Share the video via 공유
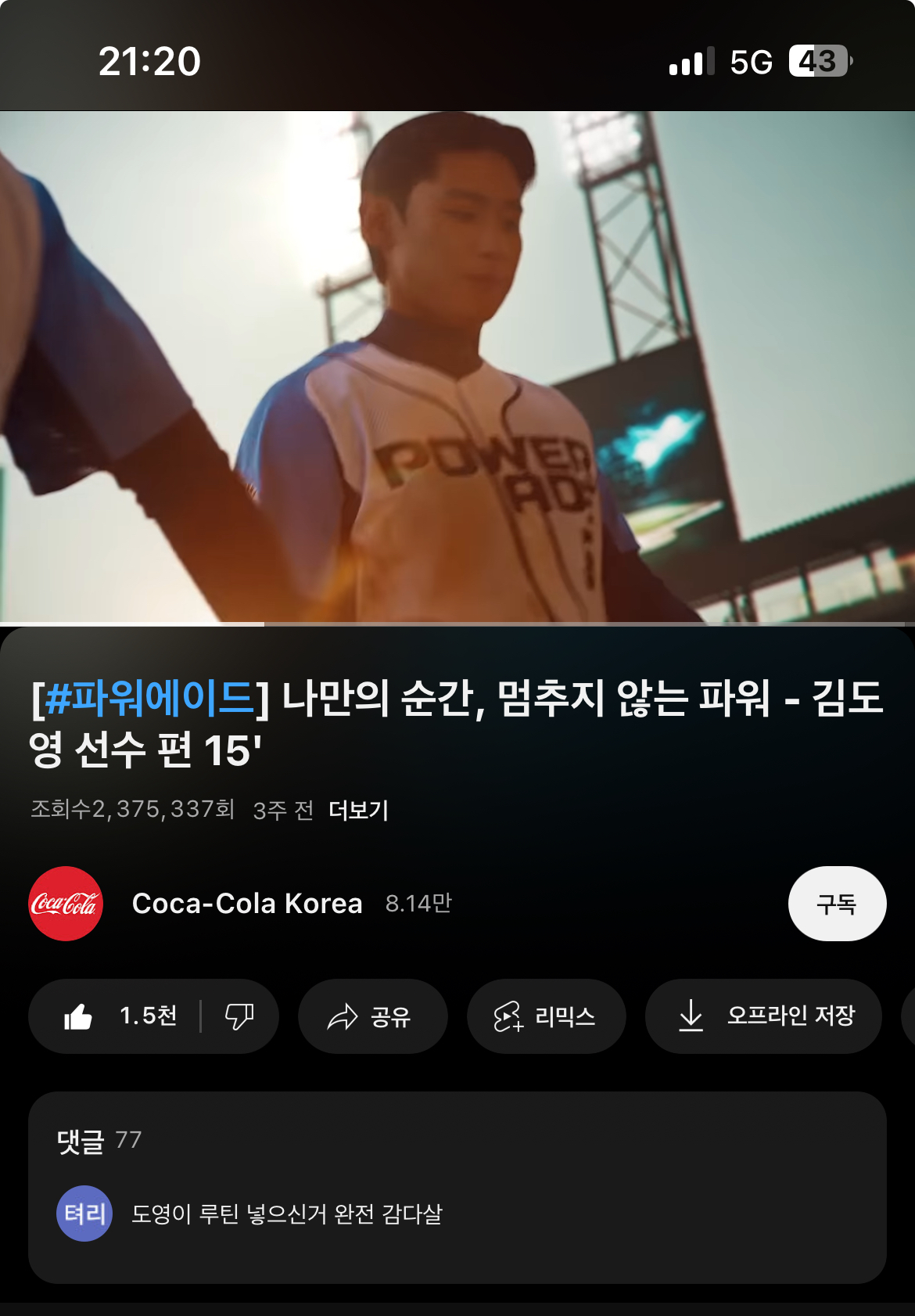This screenshot has width=915, height=1316. point(372,1016)
